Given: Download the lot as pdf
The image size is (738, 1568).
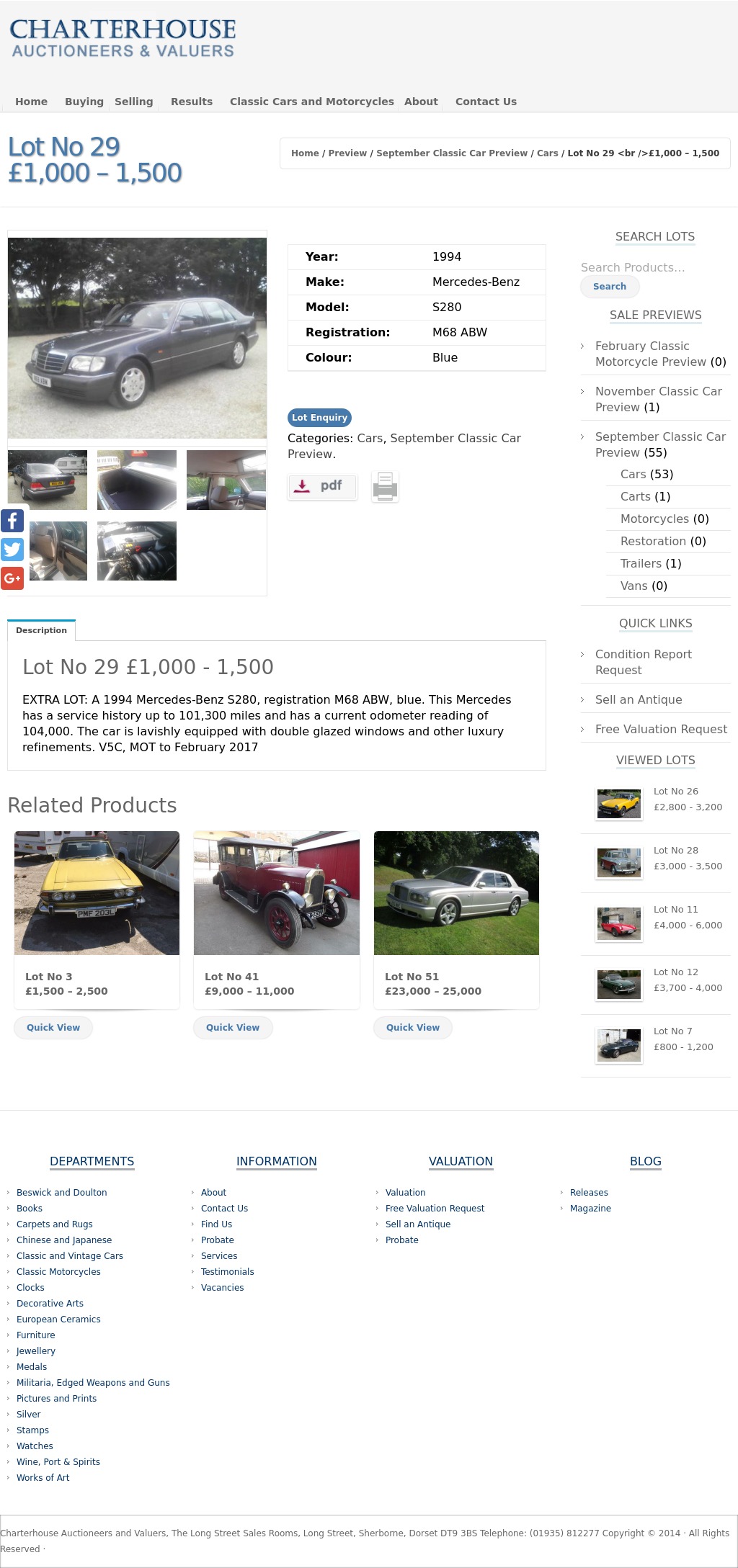Looking at the screenshot, I should pyautogui.click(x=322, y=486).
